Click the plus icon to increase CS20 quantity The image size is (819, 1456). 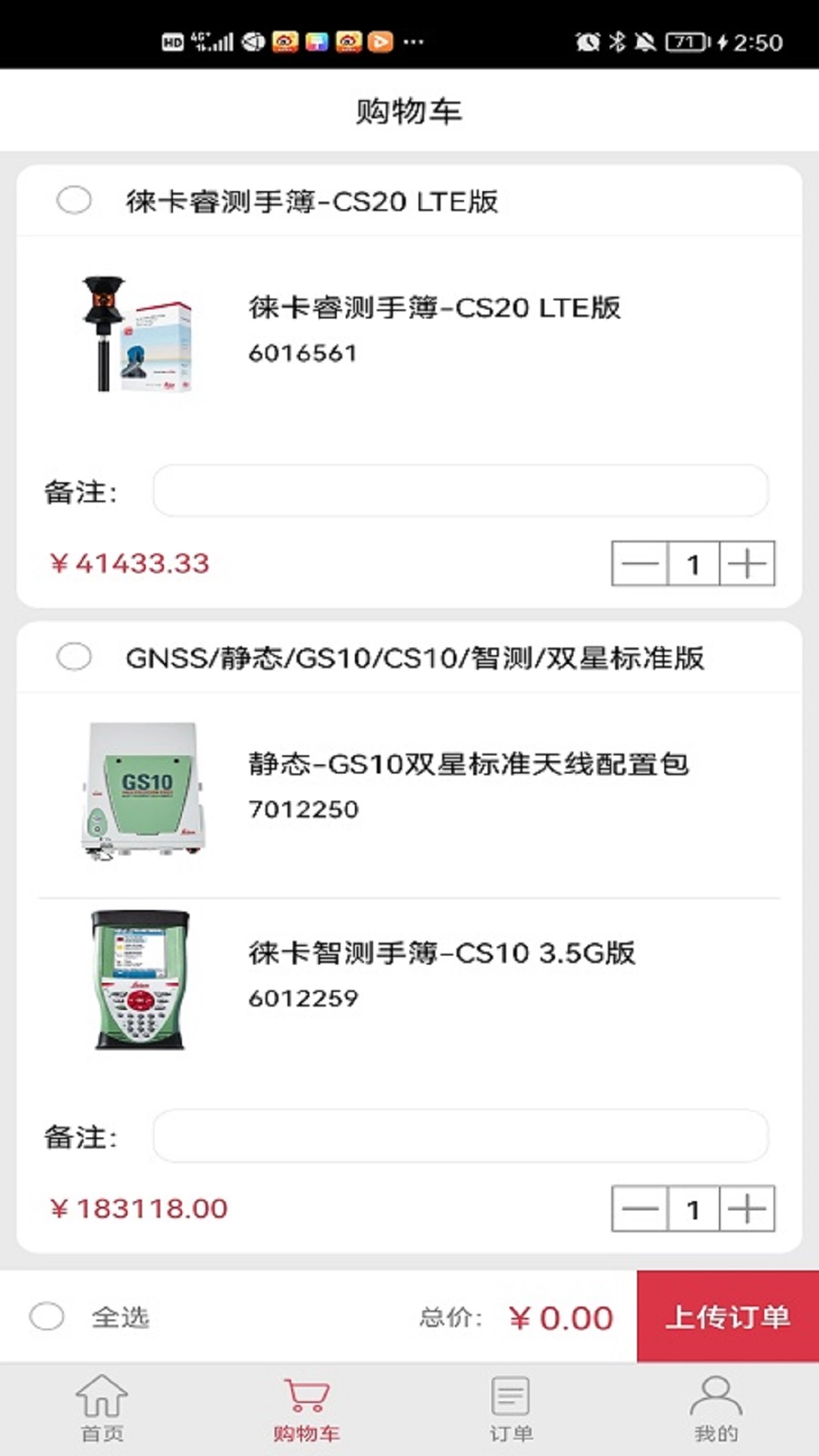coord(748,563)
